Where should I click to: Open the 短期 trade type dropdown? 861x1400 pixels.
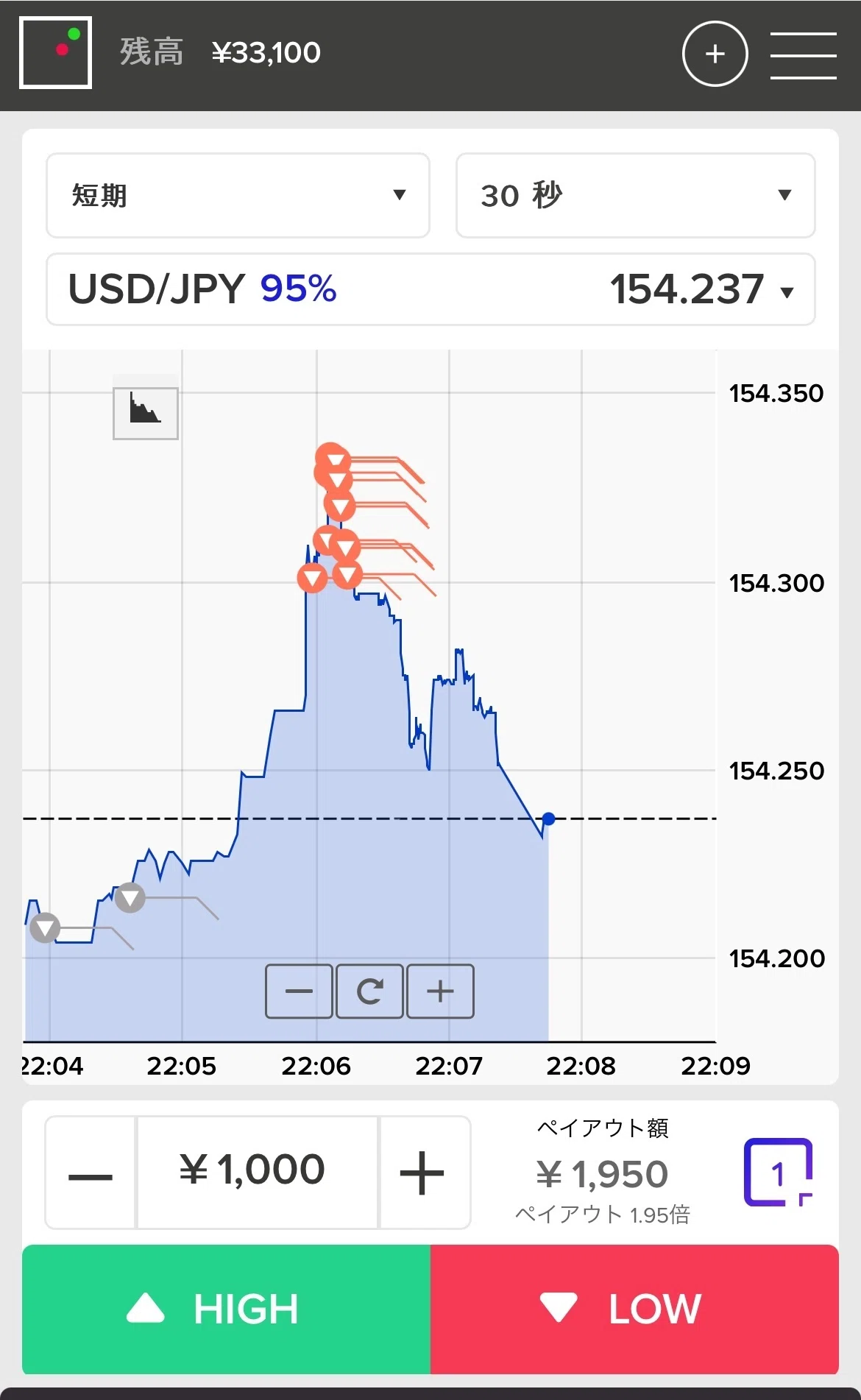tap(238, 195)
